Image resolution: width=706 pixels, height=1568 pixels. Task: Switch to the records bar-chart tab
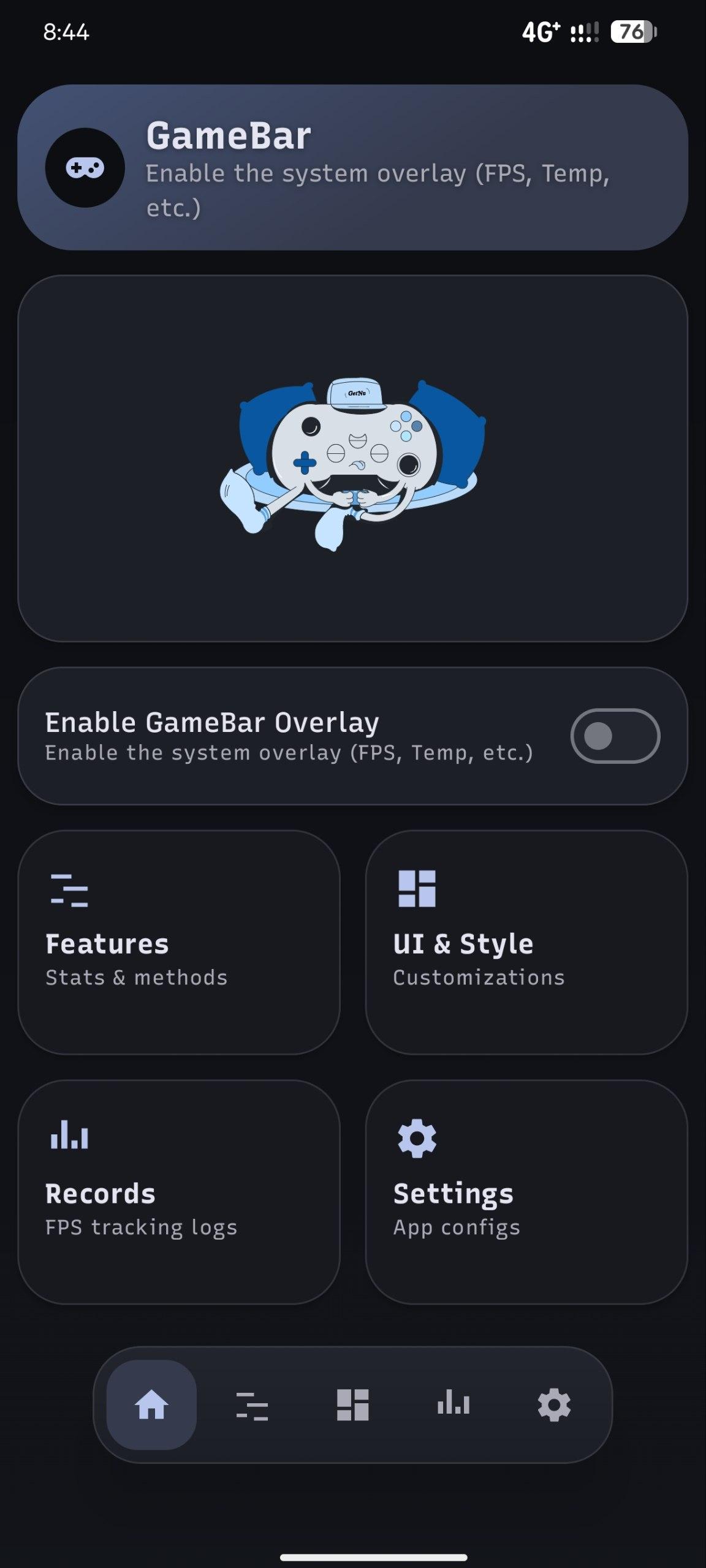click(454, 1404)
